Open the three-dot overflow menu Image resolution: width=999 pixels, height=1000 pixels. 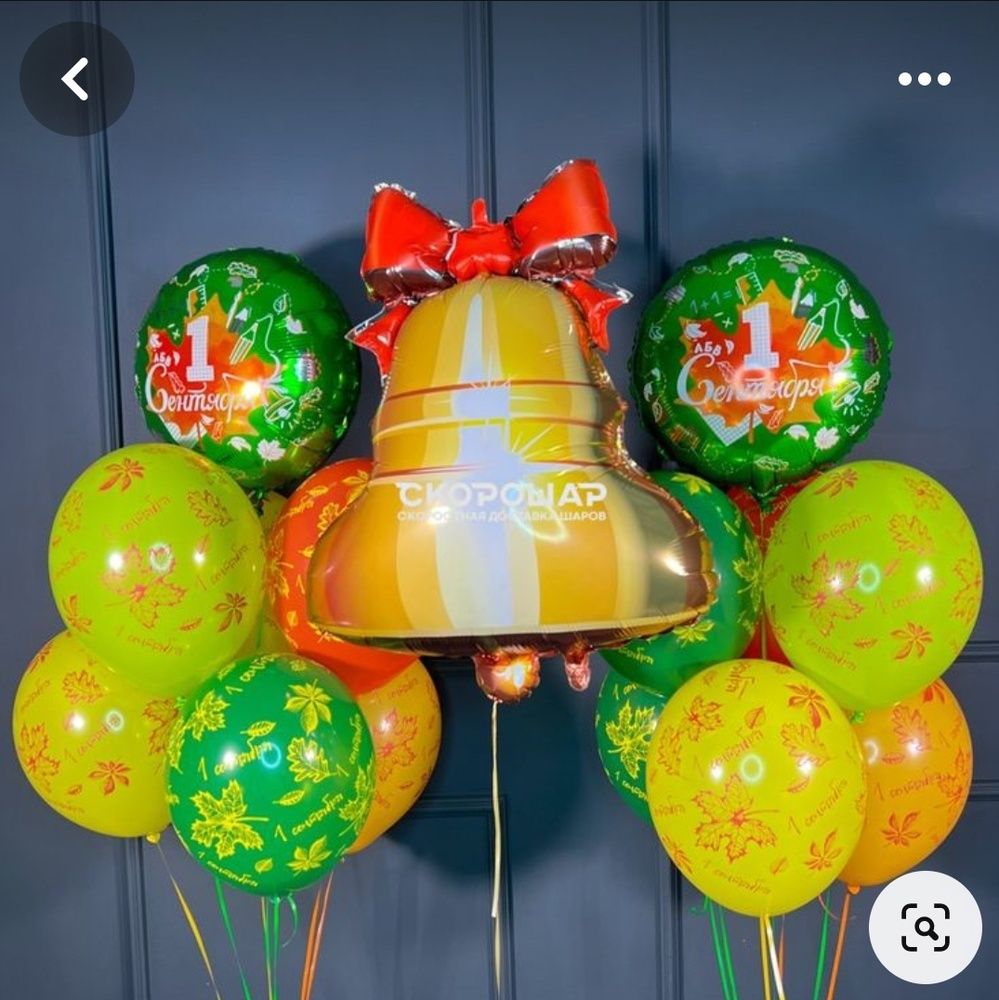(x=923, y=79)
